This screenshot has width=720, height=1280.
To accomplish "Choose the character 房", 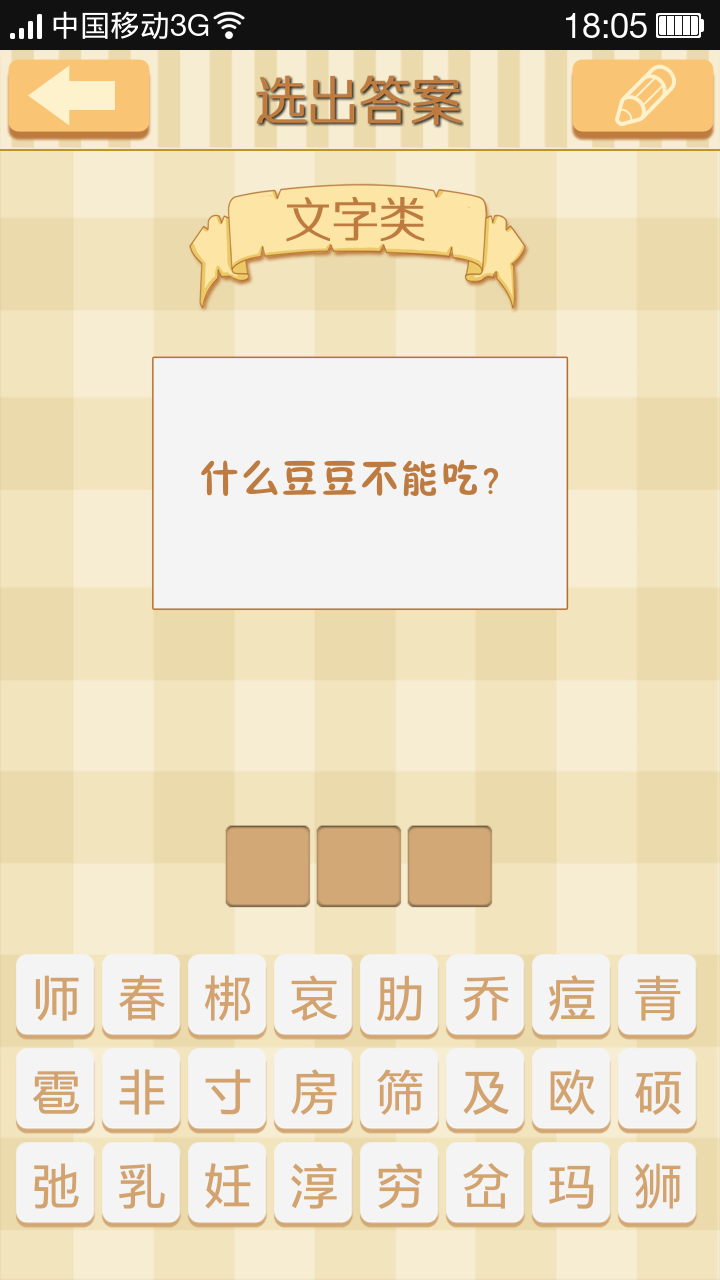I will pos(313,1090).
